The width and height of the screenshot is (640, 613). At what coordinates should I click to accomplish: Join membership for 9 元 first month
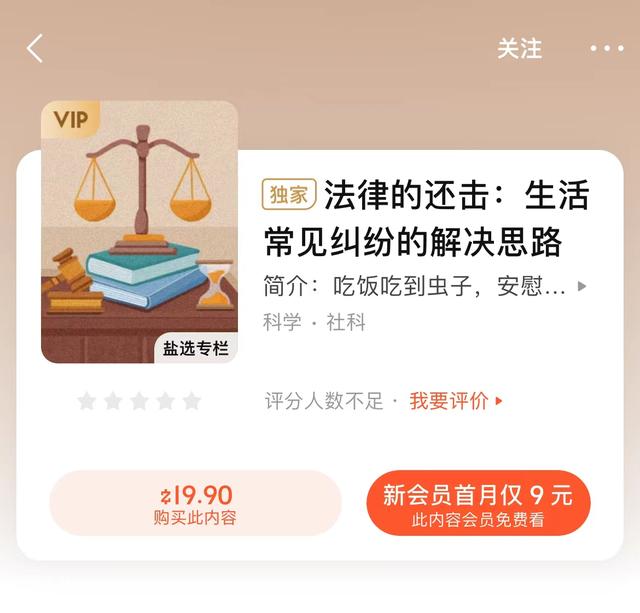[x=478, y=503]
